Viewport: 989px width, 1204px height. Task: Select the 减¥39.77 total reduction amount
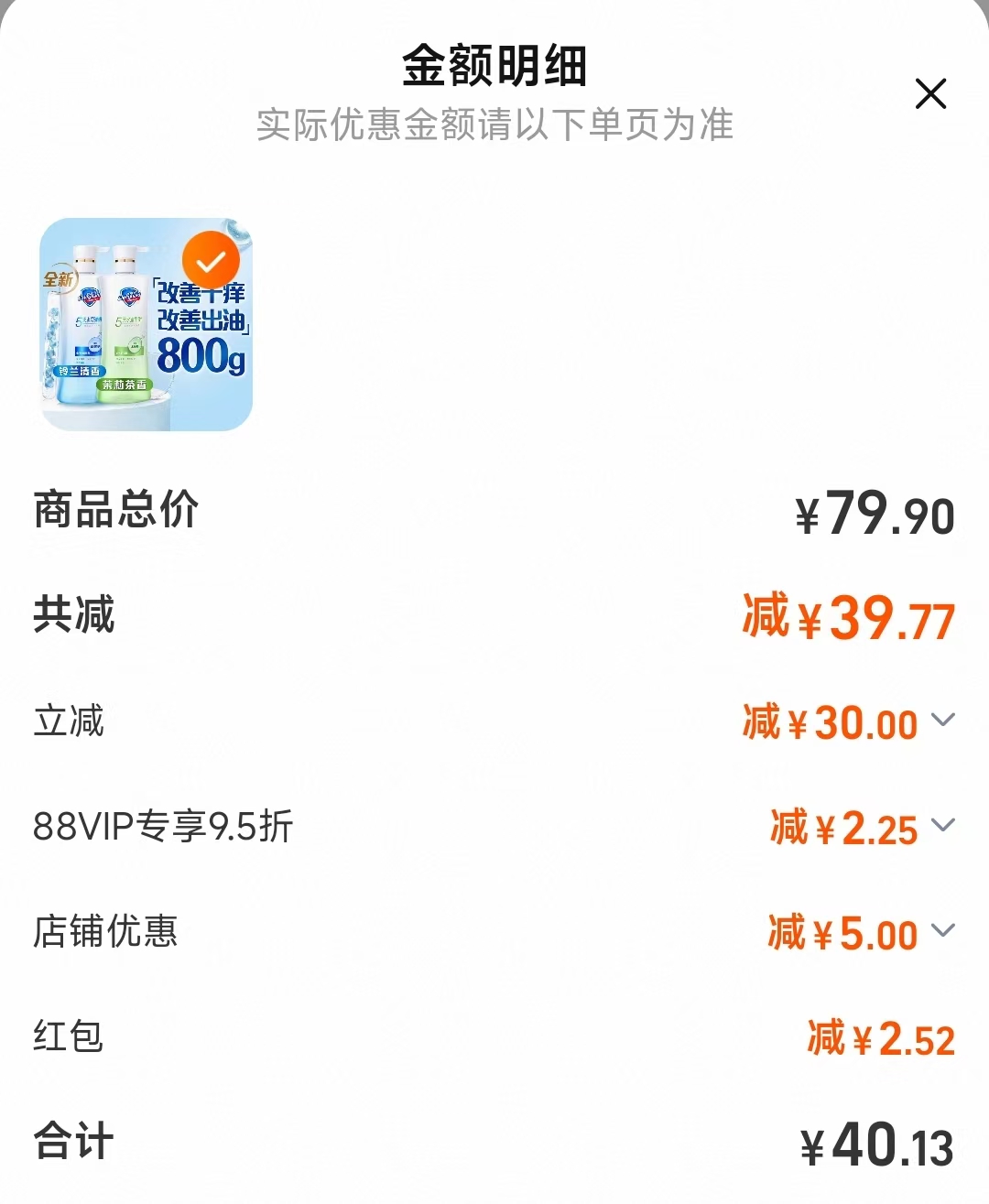(x=850, y=618)
